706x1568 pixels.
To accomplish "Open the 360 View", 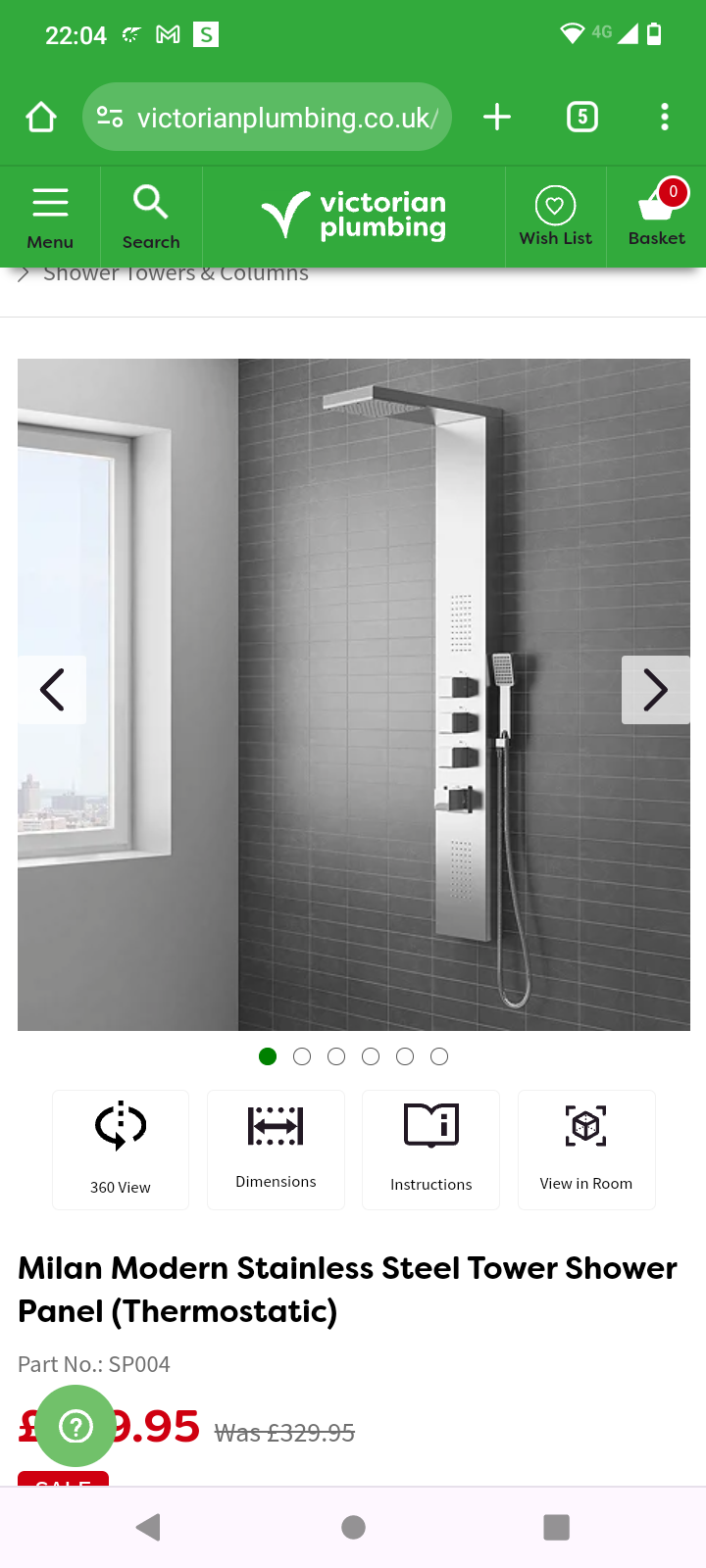I will pyautogui.click(x=121, y=1150).
